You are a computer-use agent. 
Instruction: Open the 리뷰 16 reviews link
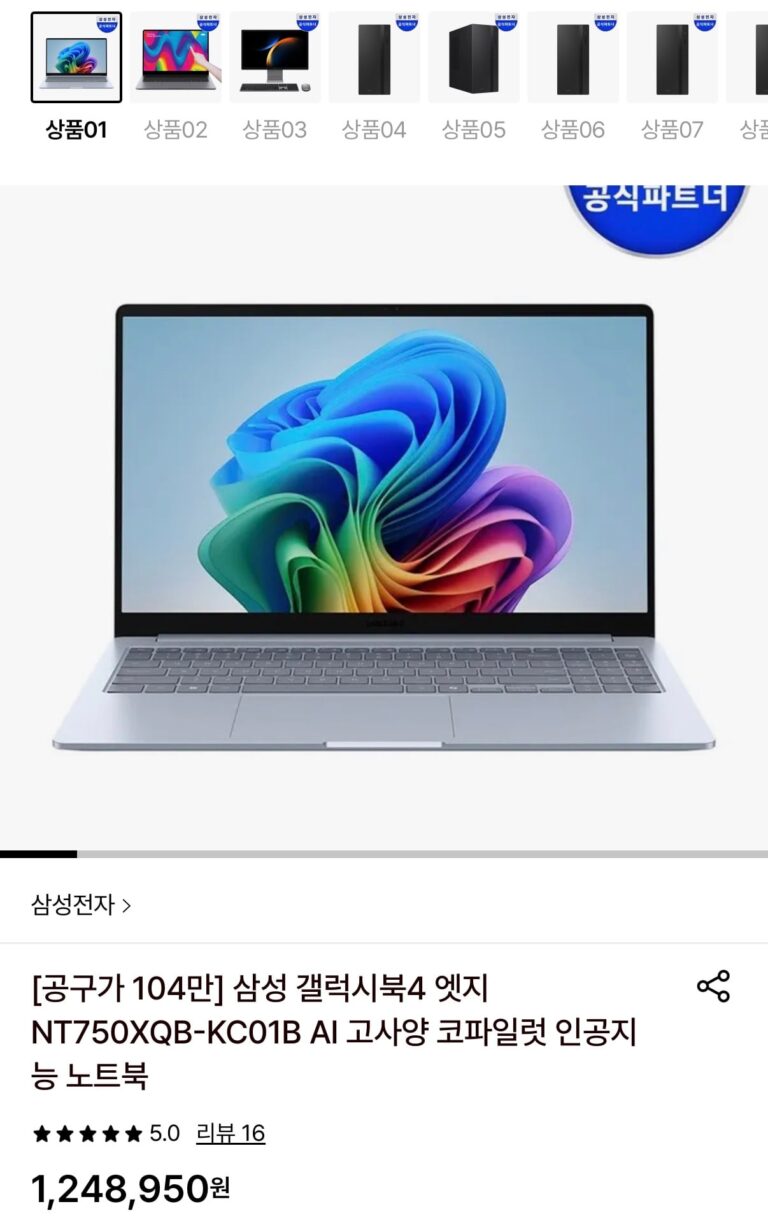click(230, 1133)
